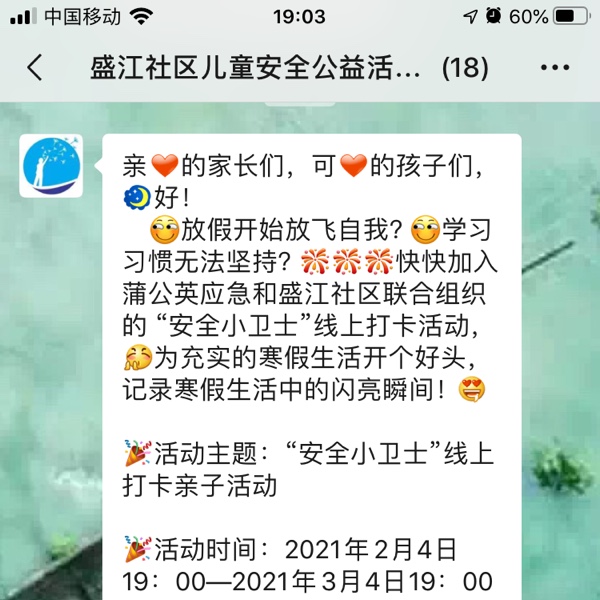Go back to the chat list
Image resolution: width=600 pixels, height=600 pixels.
coord(35,68)
